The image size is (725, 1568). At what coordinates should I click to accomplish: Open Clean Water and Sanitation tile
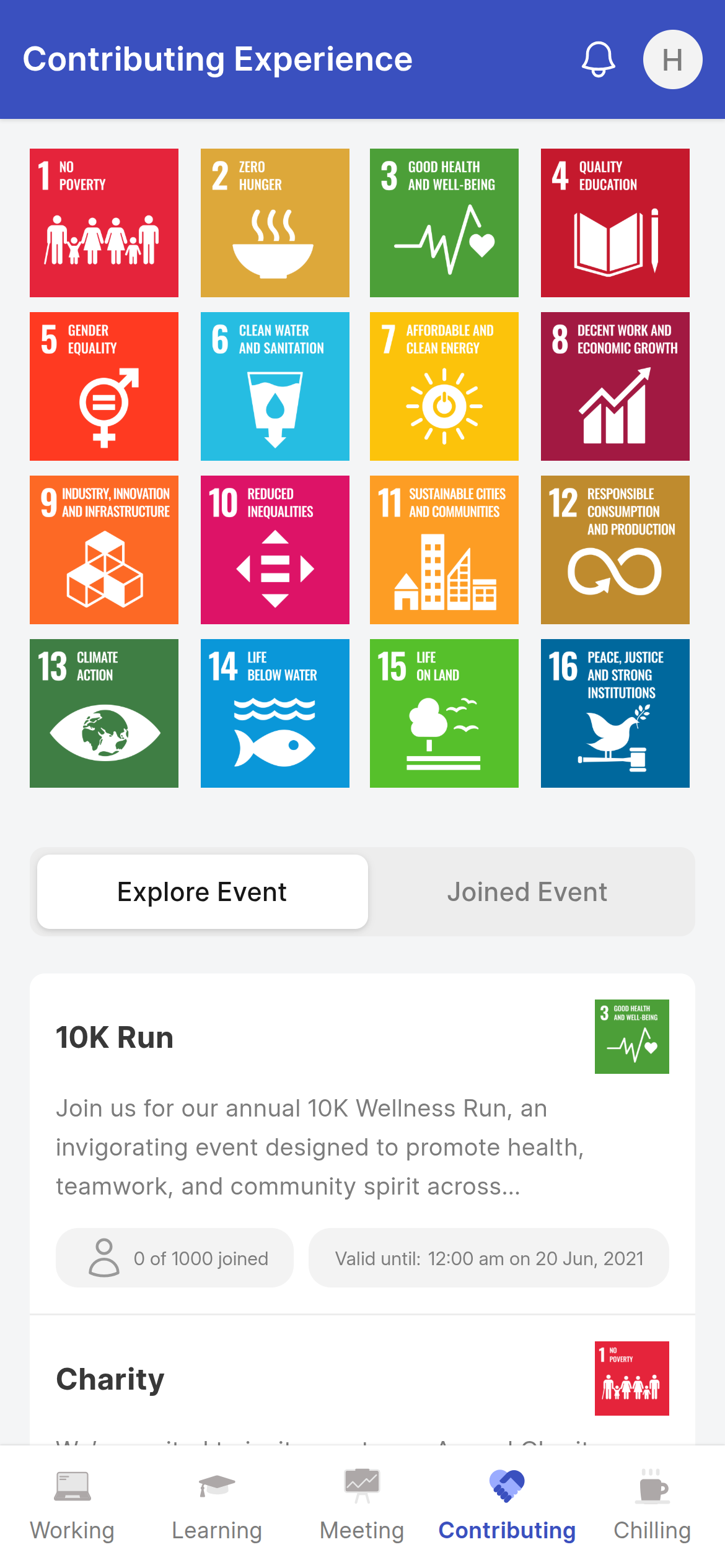275,386
